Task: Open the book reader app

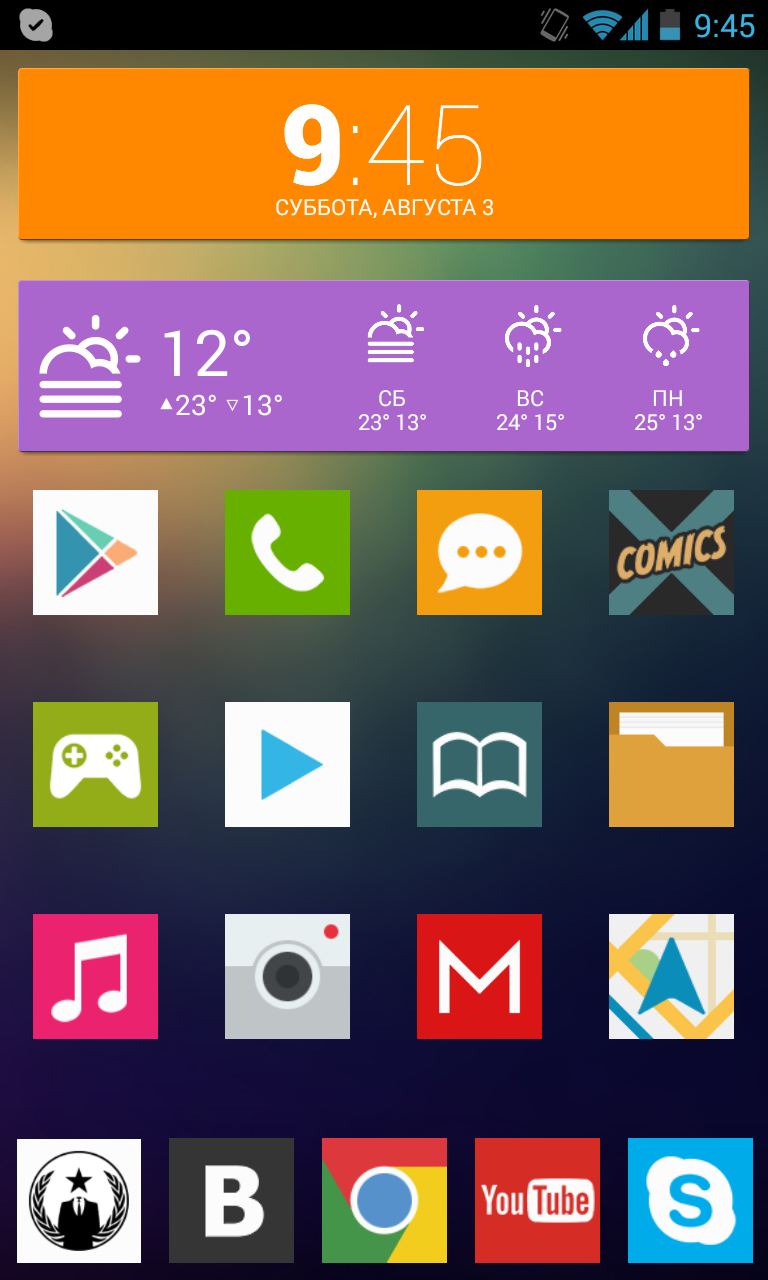Action: pyautogui.click(x=479, y=764)
